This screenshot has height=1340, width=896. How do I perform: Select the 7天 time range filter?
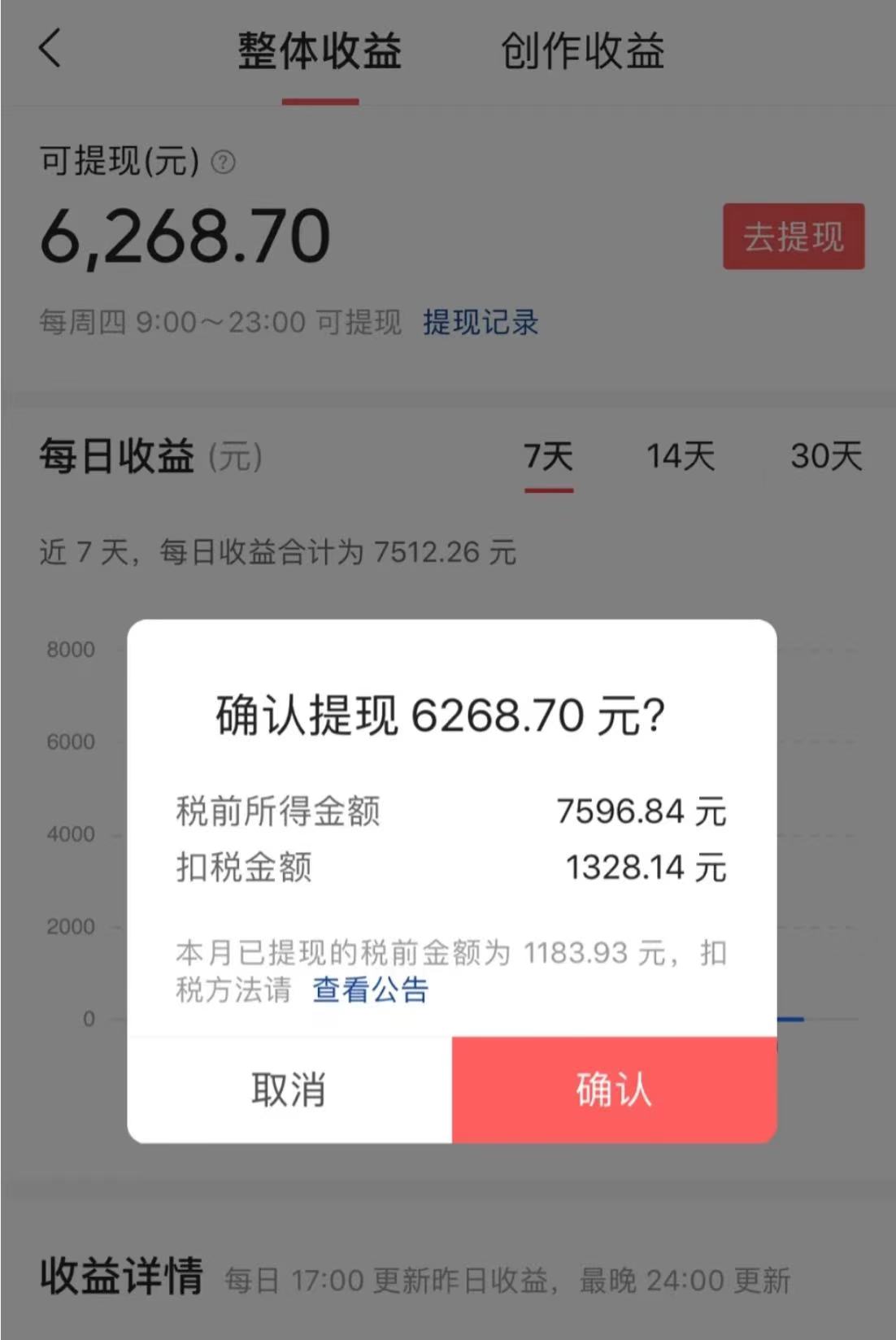[550, 457]
